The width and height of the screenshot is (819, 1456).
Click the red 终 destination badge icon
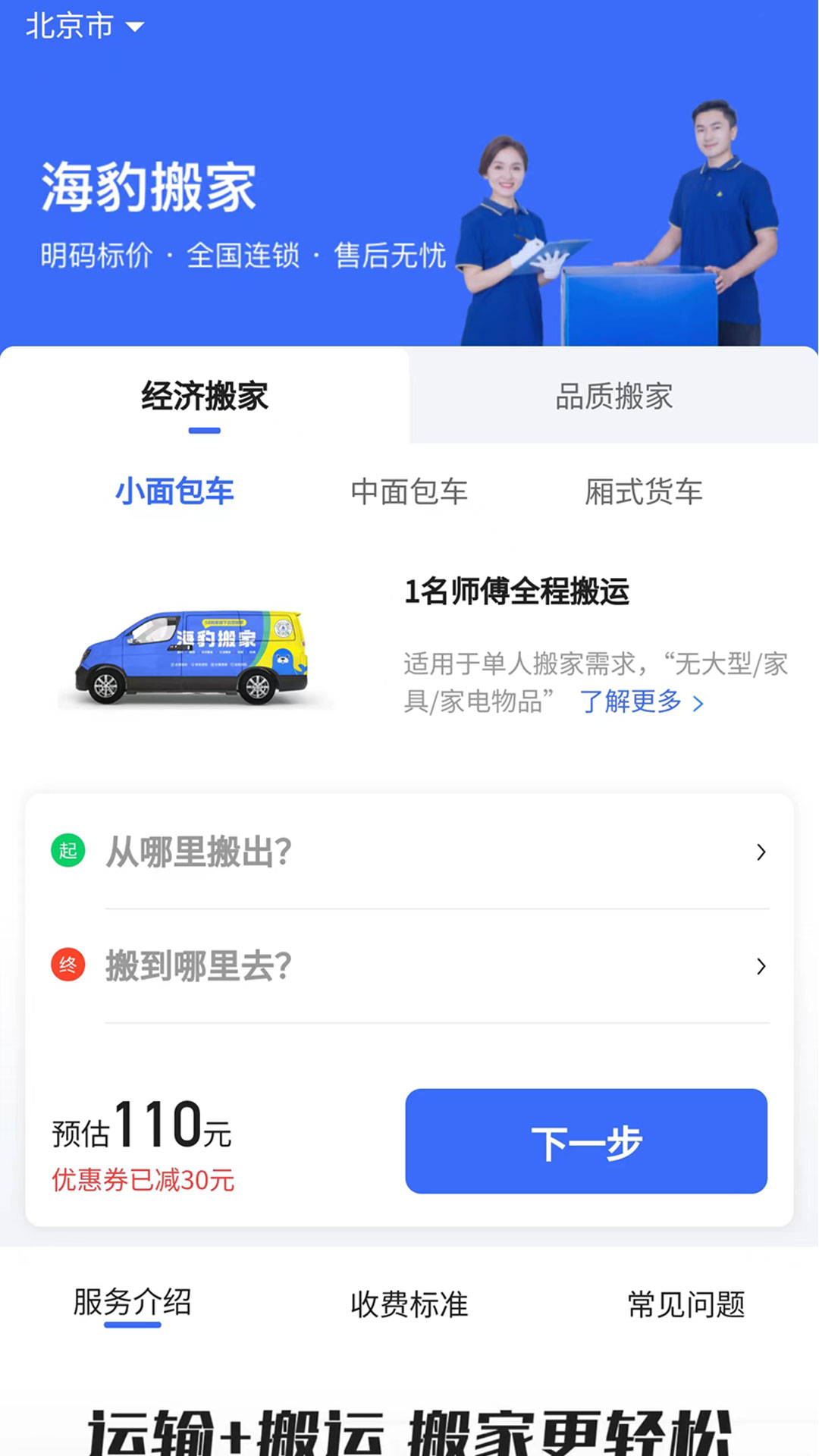(x=69, y=965)
